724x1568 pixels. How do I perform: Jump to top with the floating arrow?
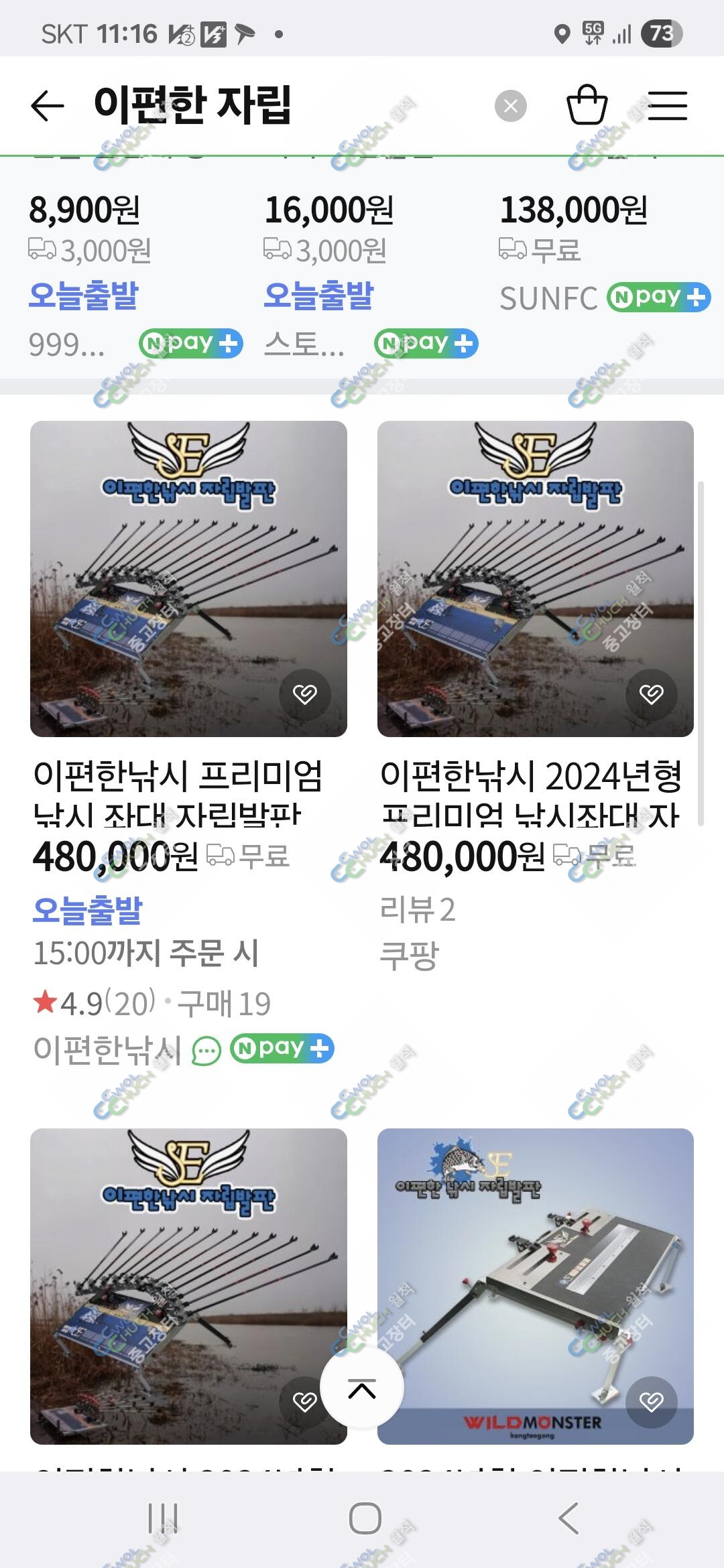(x=362, y=1388)
